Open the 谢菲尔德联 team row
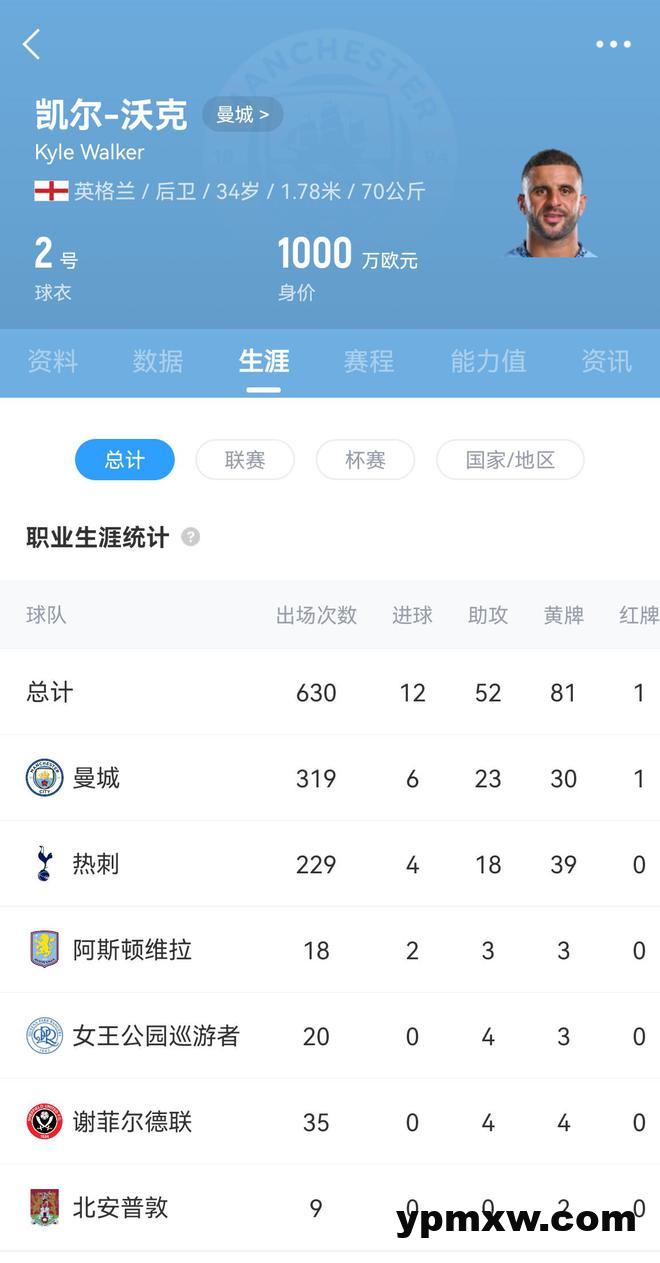This screenshot has width=660, height=1263. click(330, 1122)
